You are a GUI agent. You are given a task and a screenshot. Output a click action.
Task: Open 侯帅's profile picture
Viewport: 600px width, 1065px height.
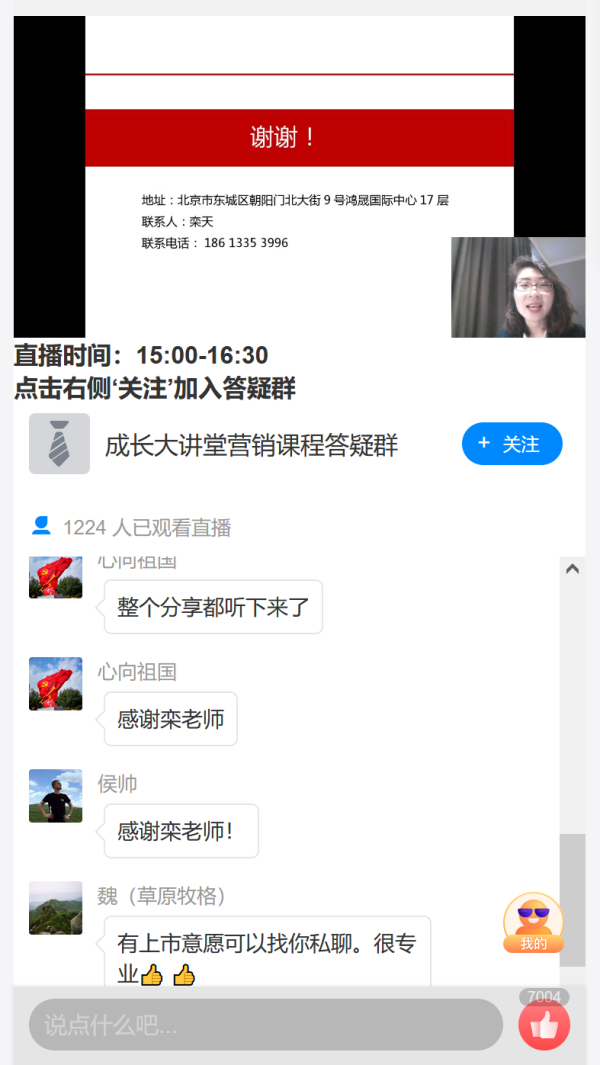tap(56, 796)
